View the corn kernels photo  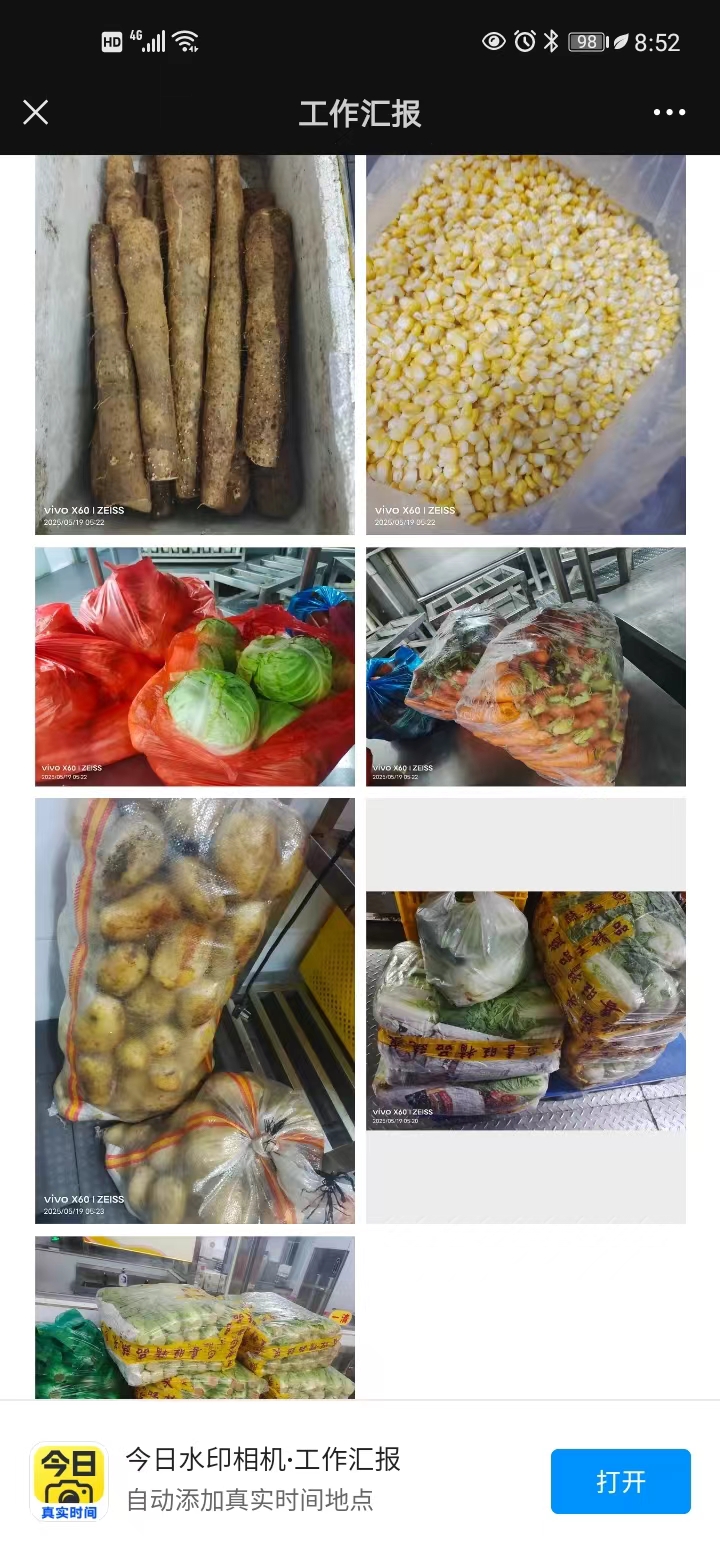[525, 345]
